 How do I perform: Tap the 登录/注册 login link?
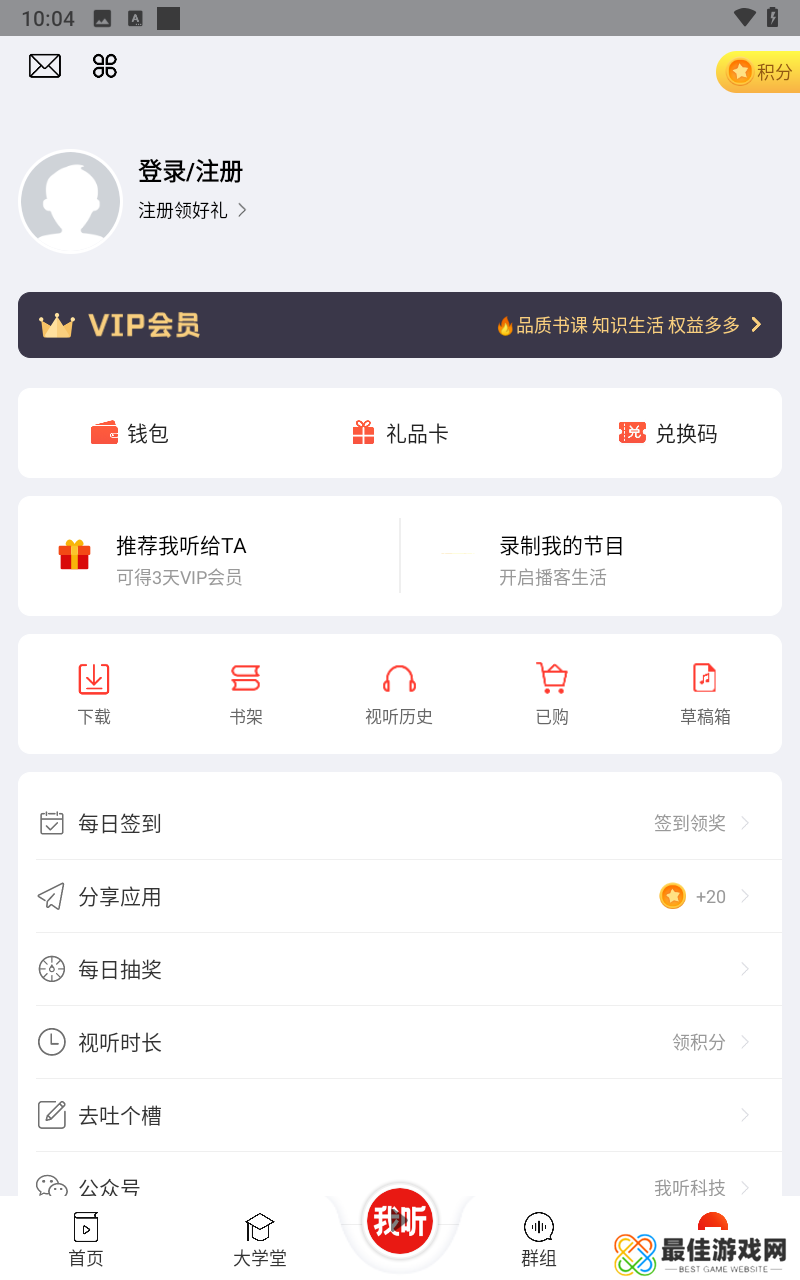click(x=190, y=172)
